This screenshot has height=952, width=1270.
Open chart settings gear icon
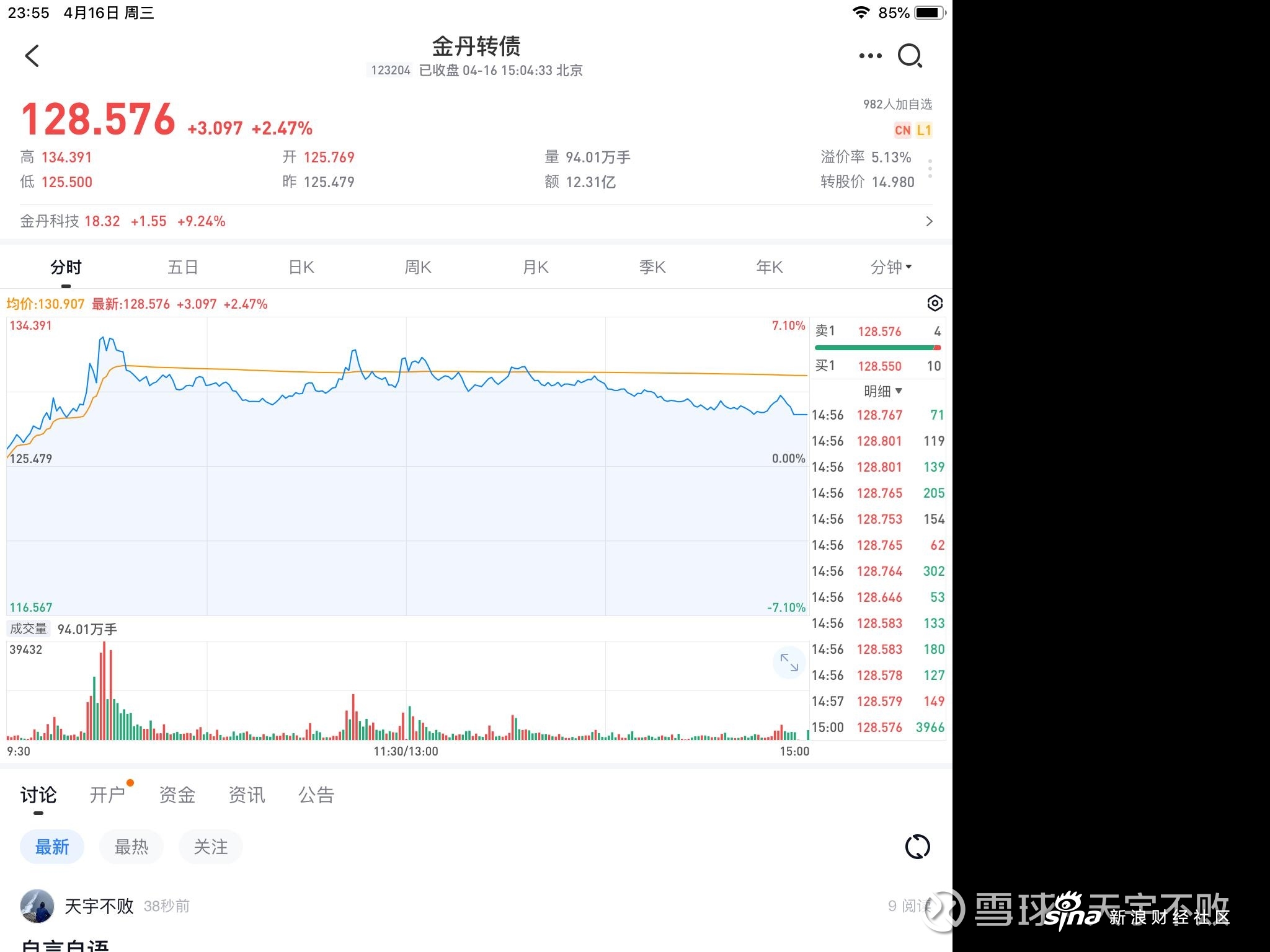pos(935,303)
